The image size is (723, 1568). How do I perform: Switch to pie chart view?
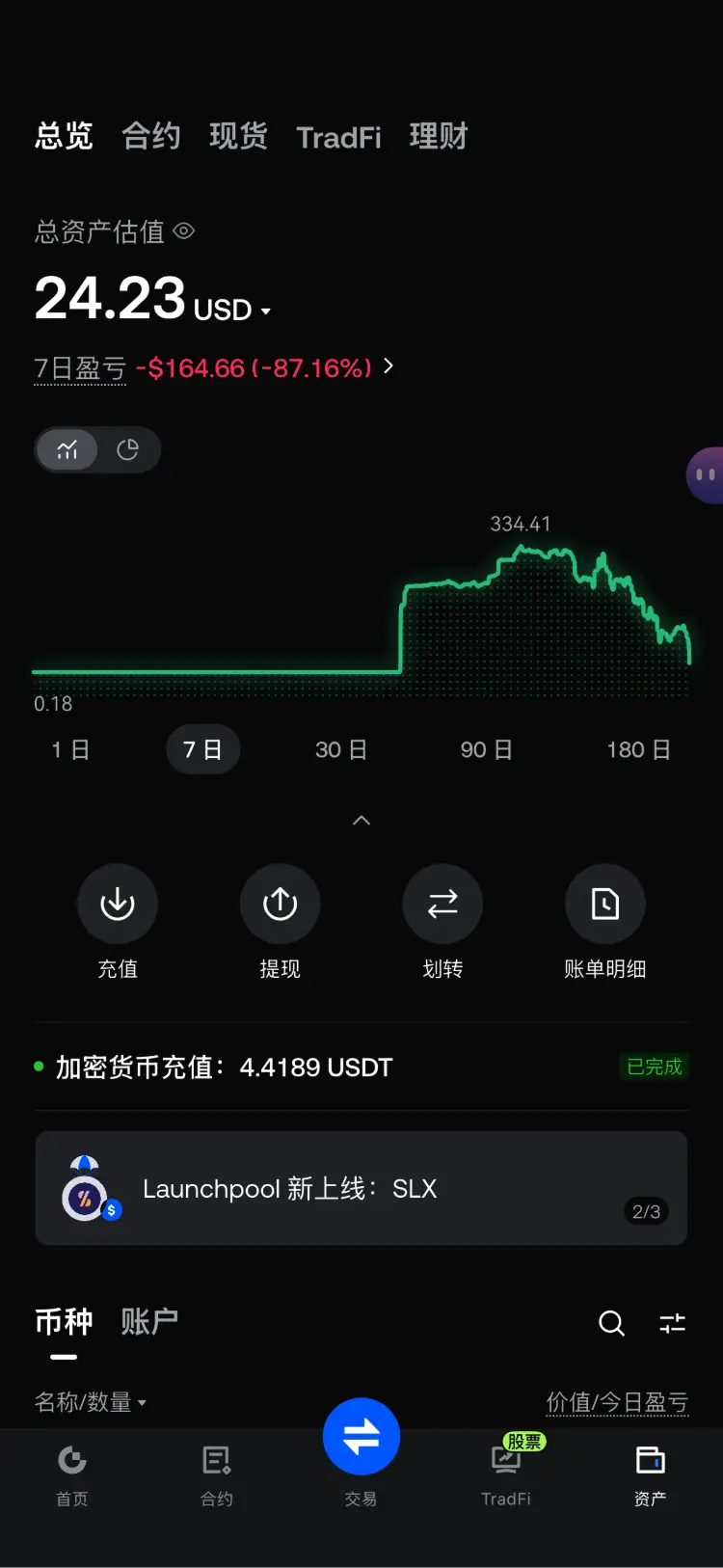tap(127, 449)
